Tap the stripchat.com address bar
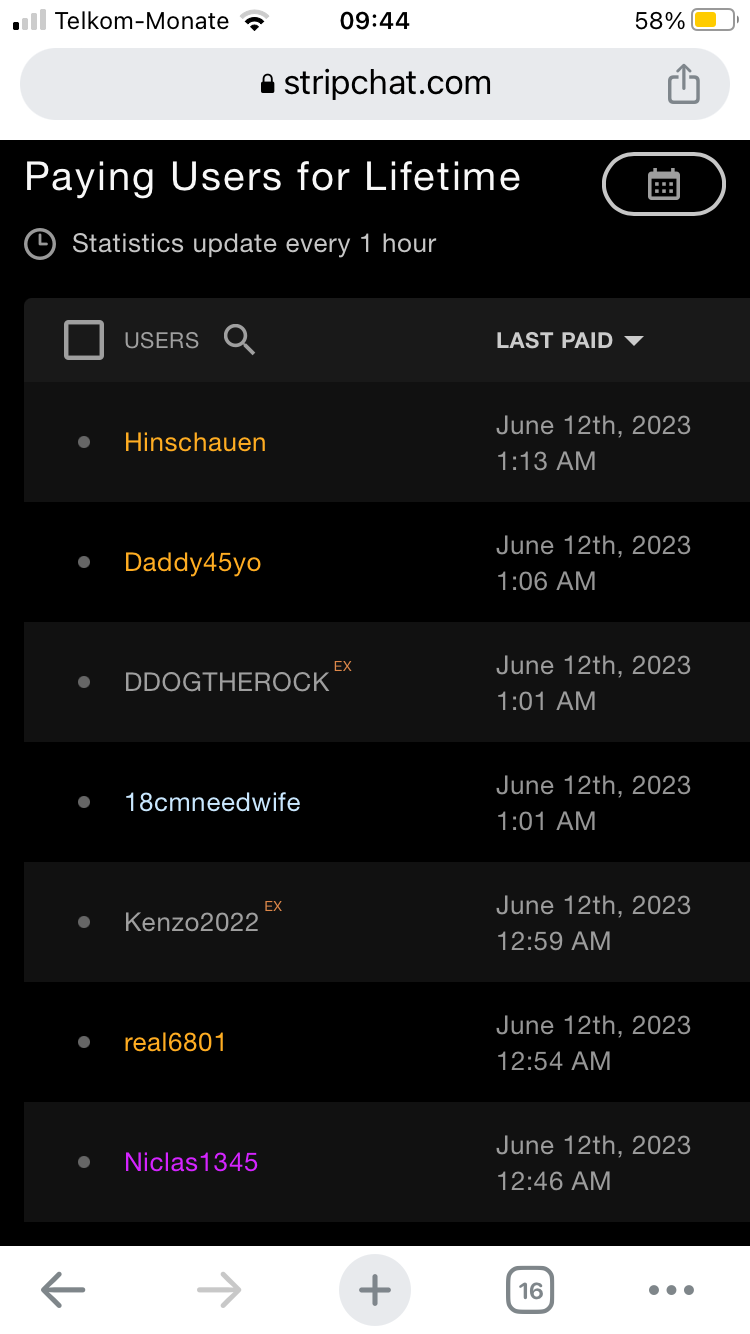Image resolution: width=750 pixels, height=1334 pixels. click(374, 84)
